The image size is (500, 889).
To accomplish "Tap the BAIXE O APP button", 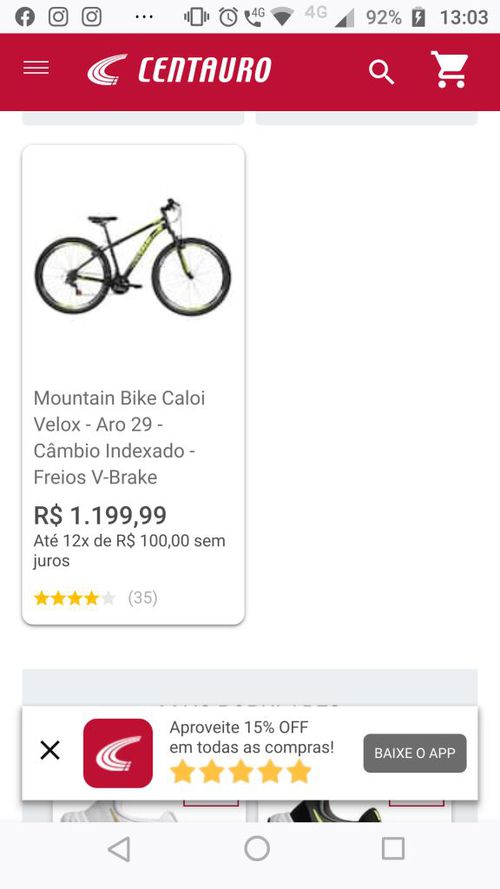I will coord(415,753).
